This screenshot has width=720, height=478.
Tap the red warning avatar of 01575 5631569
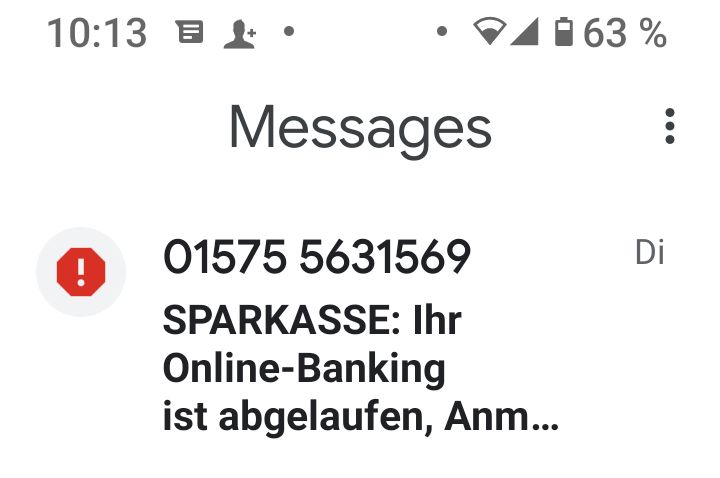[81, 271]
